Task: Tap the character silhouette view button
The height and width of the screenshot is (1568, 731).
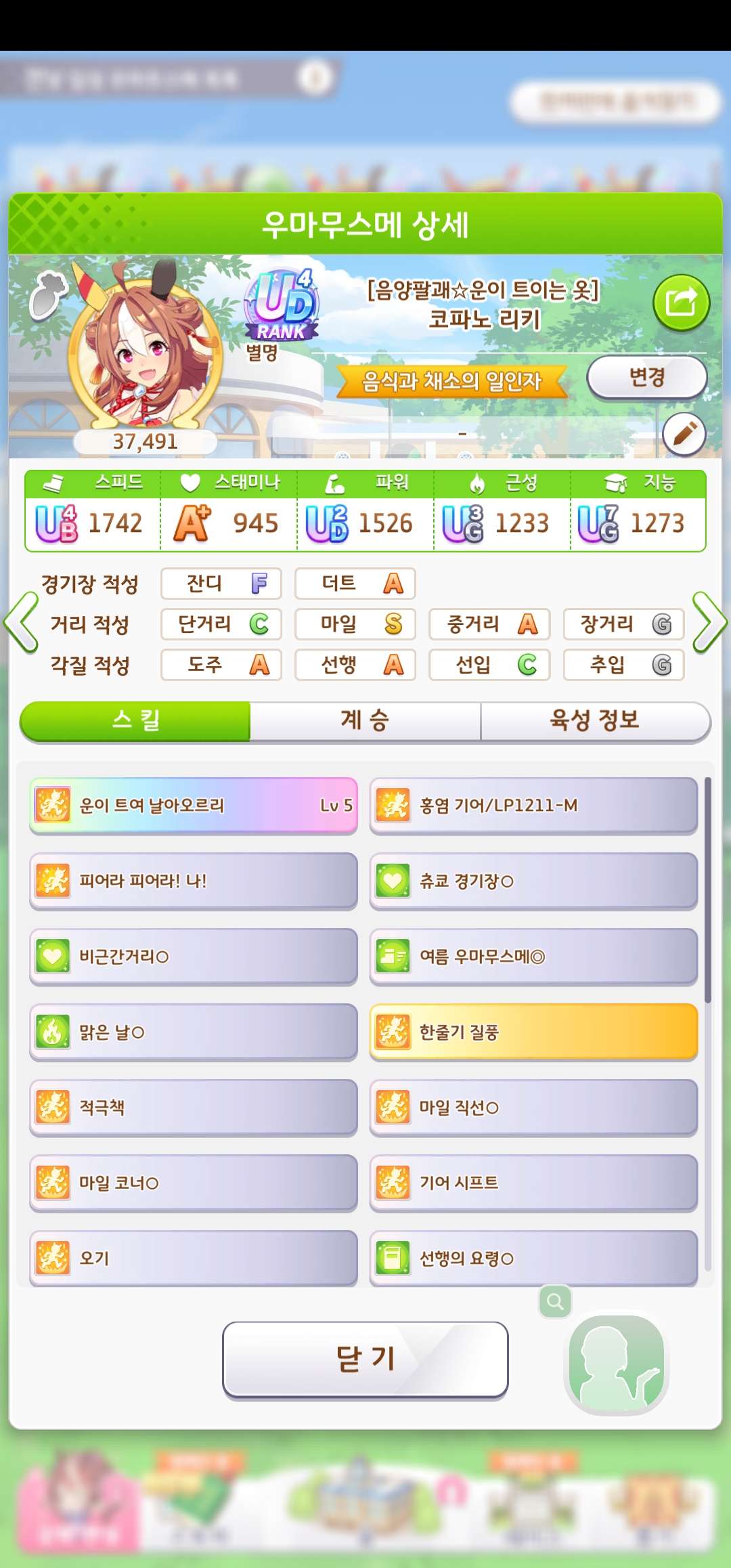Action: pos(616,1365)
